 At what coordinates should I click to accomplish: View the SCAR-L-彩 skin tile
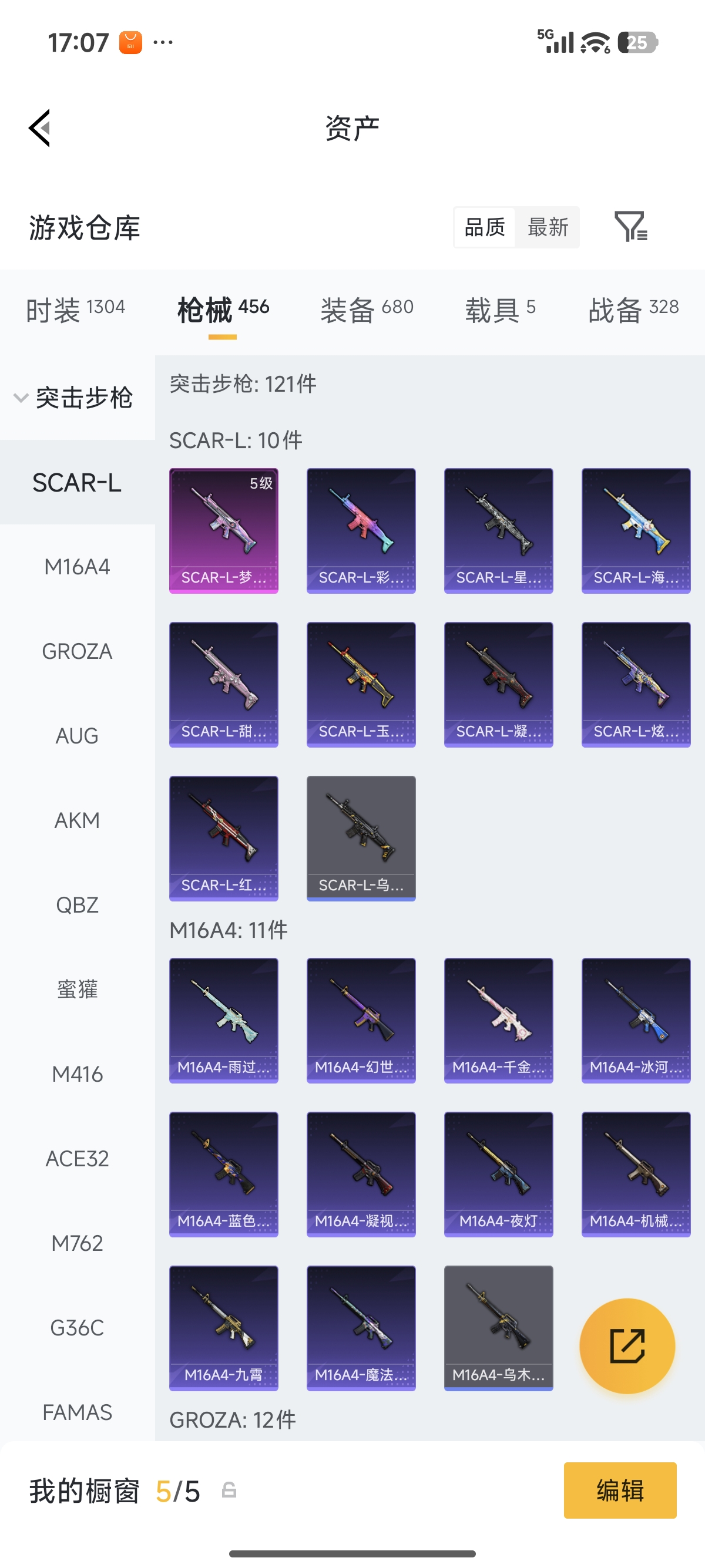(361, 530)
